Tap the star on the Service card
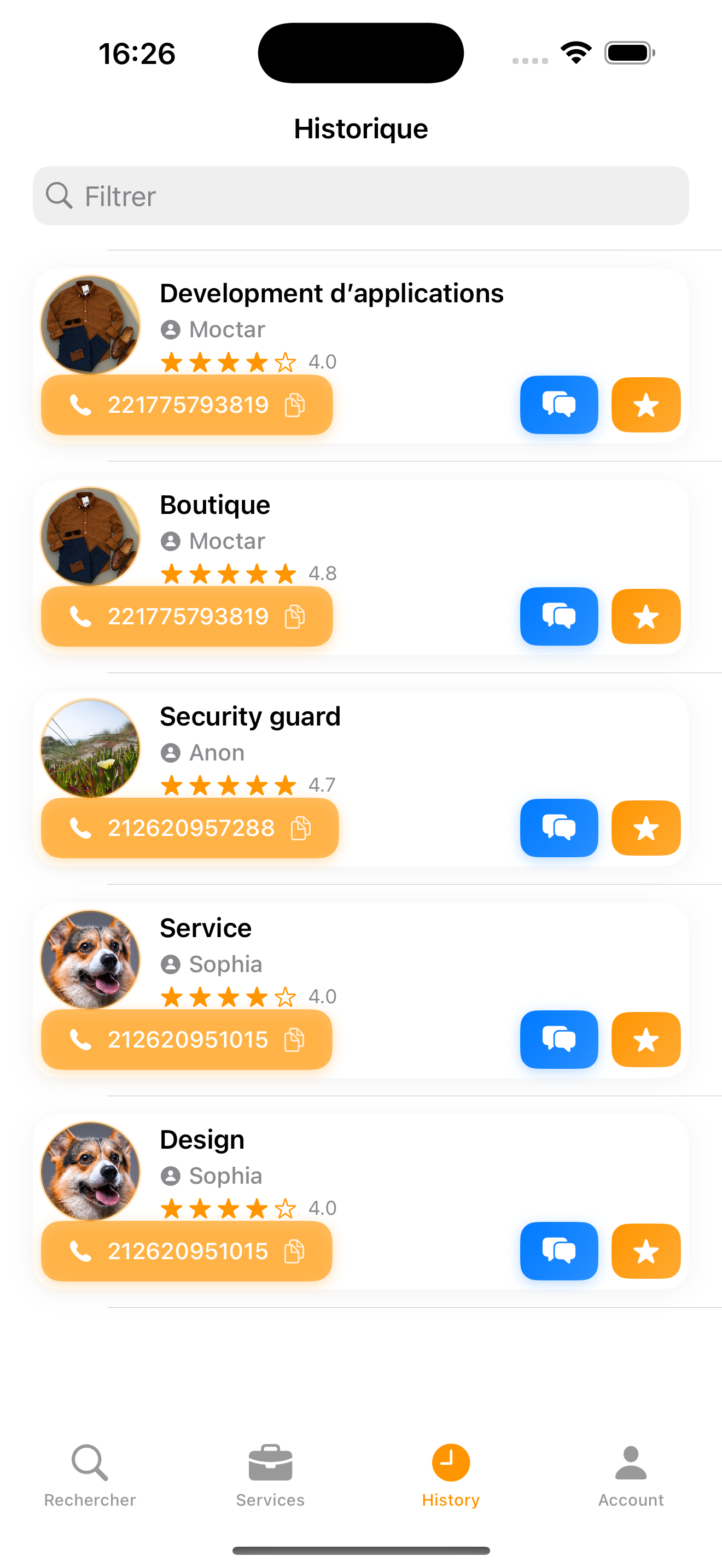 click(645, 1040)
